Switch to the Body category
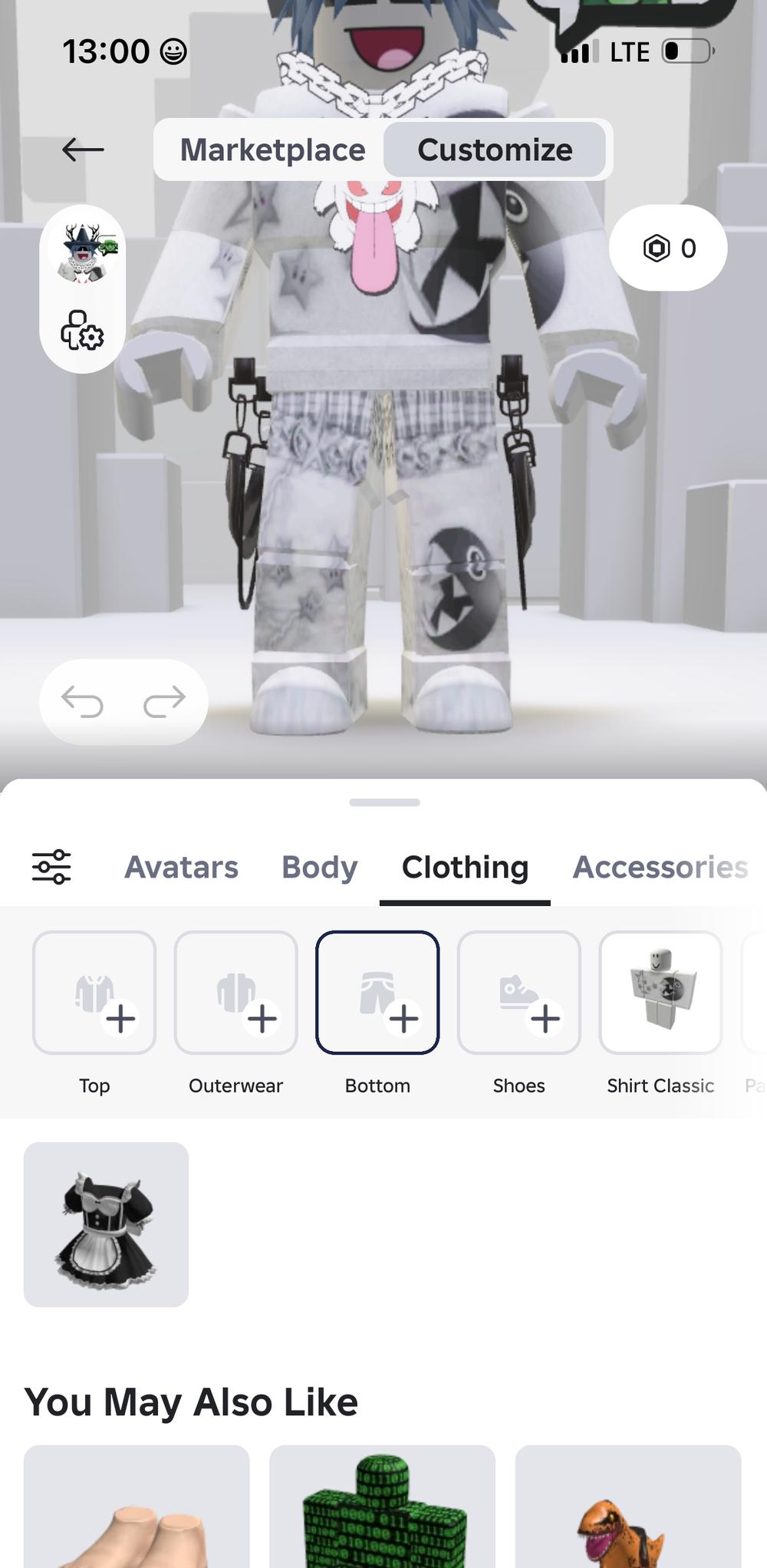This screenshot has width=767, height=1568. point(319,867)
